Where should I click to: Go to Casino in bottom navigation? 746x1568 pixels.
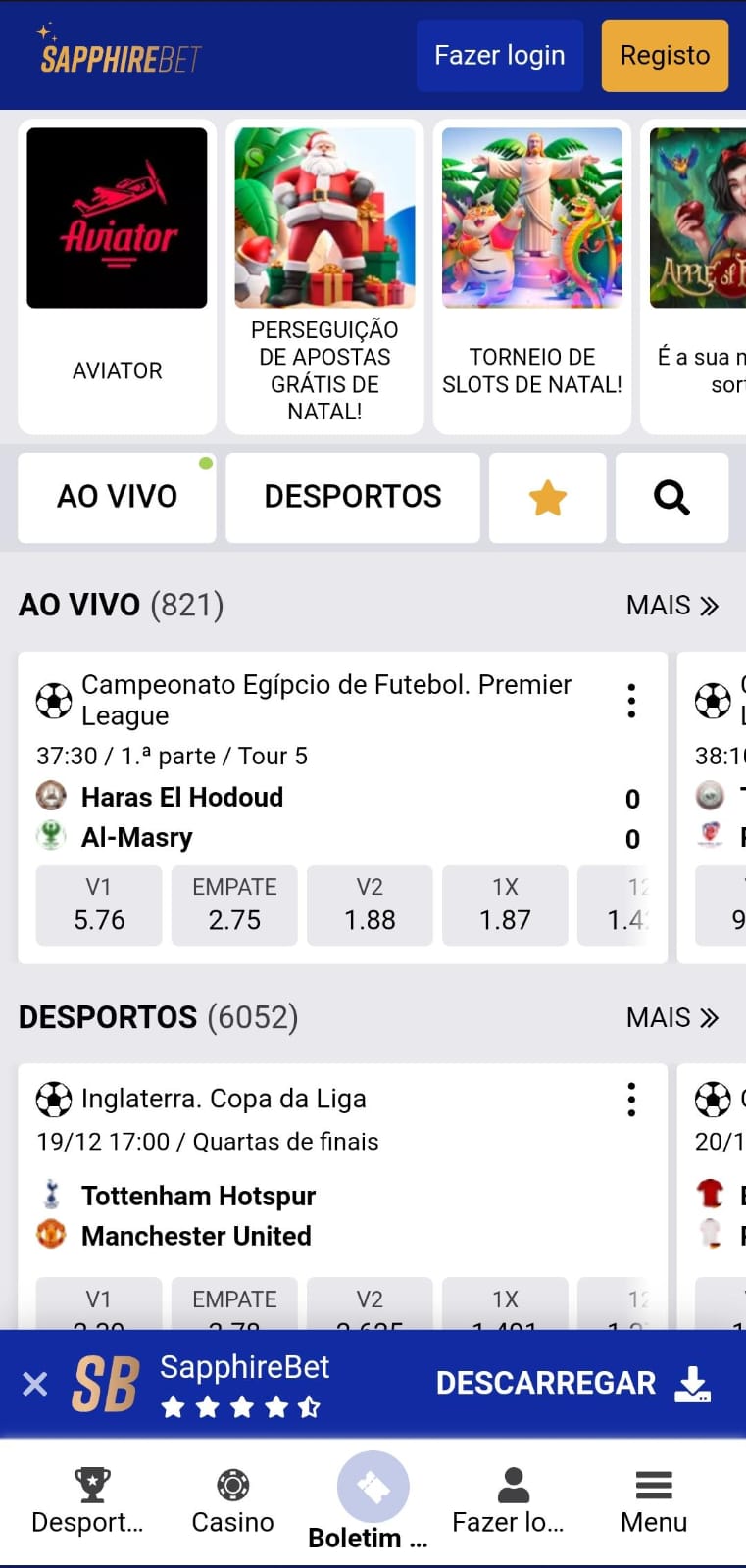[x=232, y=1500]
